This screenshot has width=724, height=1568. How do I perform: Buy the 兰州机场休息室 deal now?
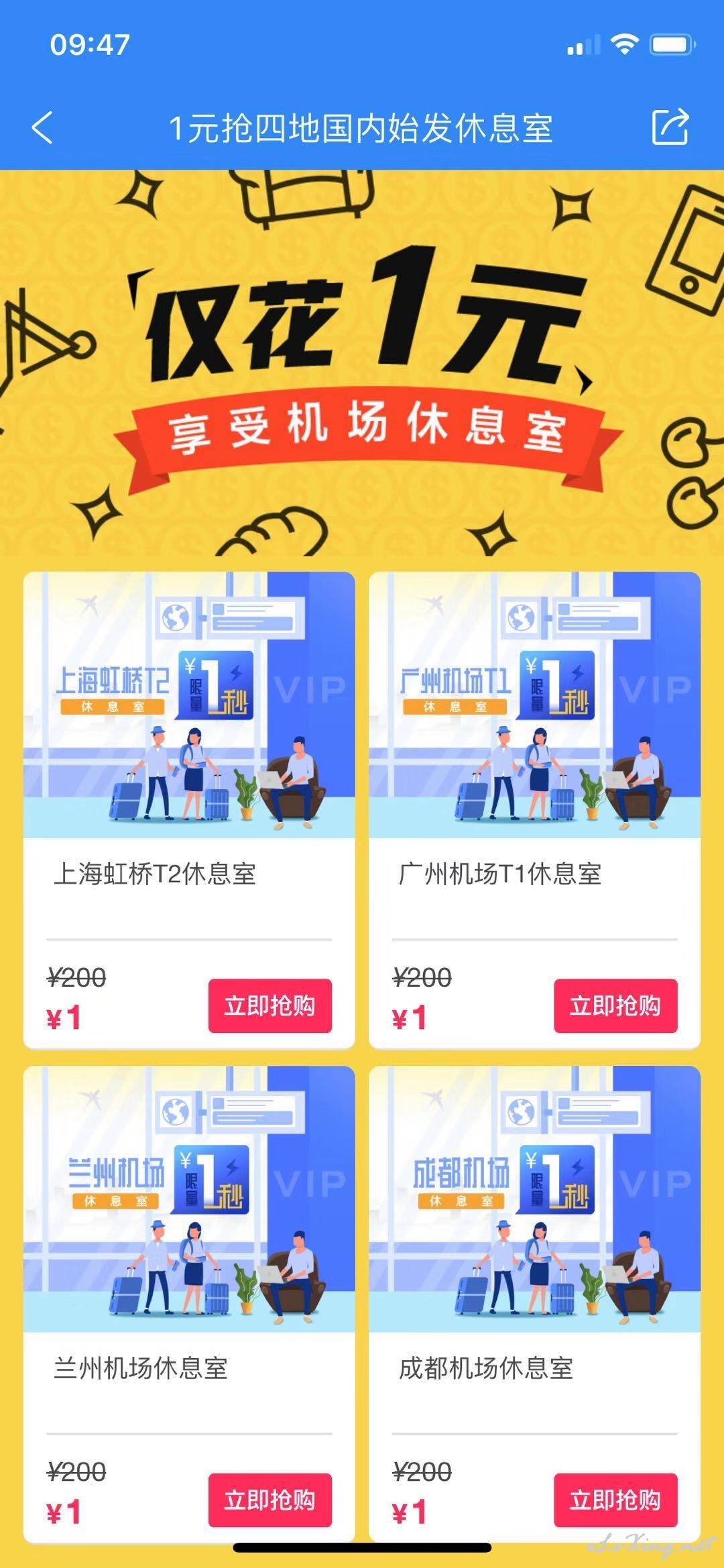(x=269, y=1500)
